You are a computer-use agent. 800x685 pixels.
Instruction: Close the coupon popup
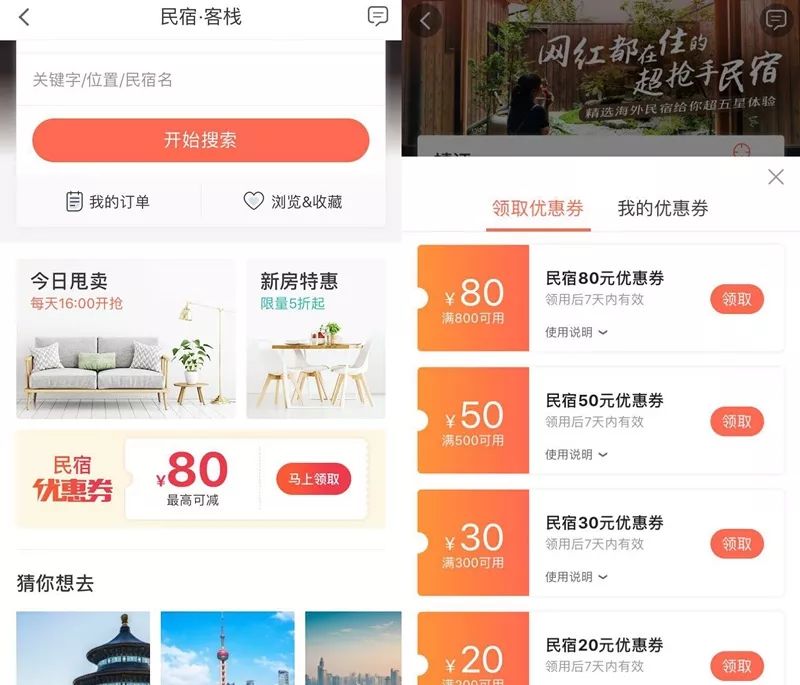(775, 177)
